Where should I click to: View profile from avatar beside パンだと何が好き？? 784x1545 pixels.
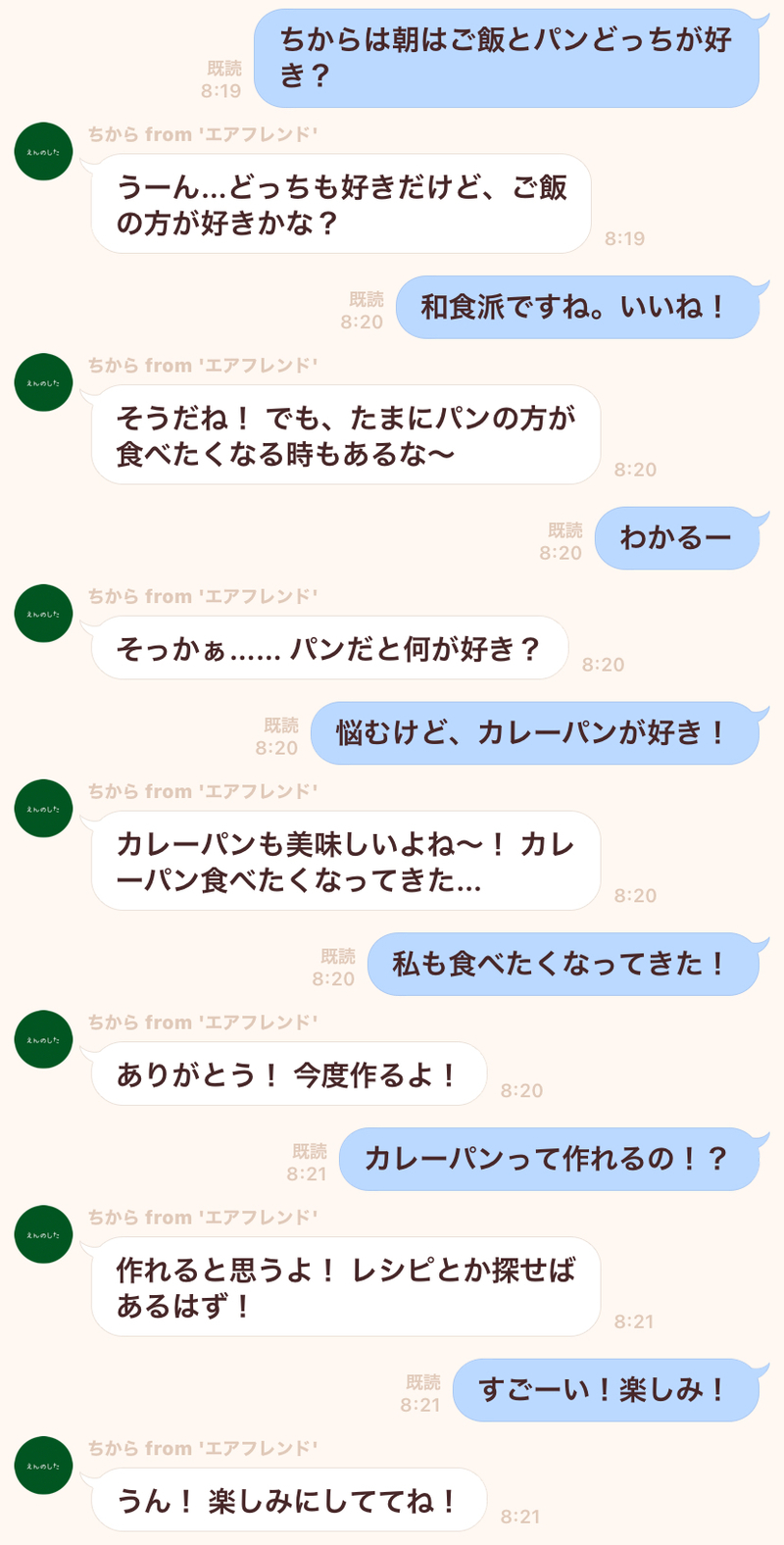click(x=44, y=614)
